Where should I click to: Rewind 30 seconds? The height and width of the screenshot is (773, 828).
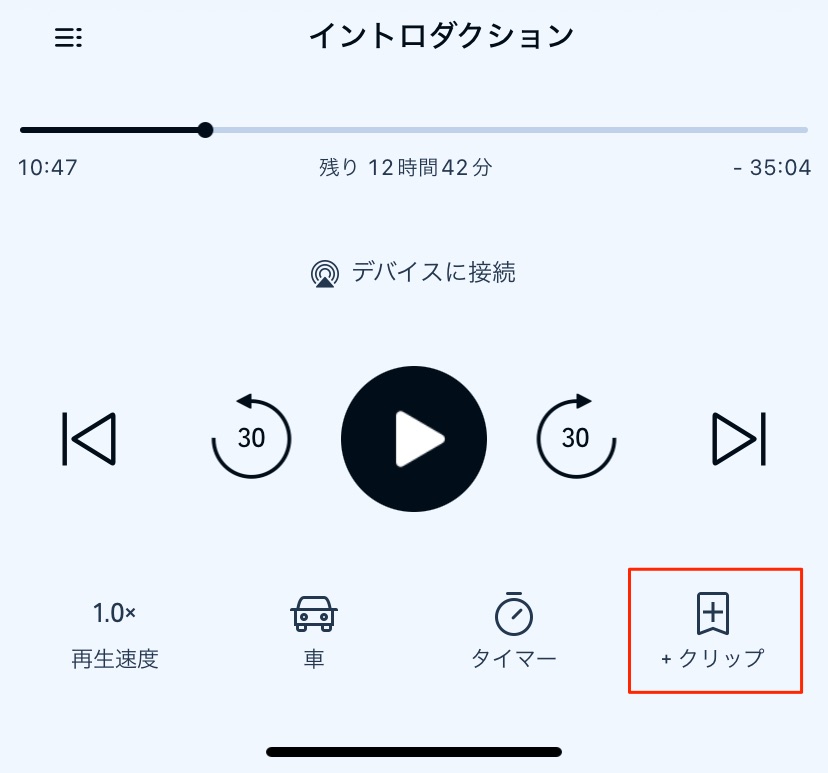pos(251,438)
